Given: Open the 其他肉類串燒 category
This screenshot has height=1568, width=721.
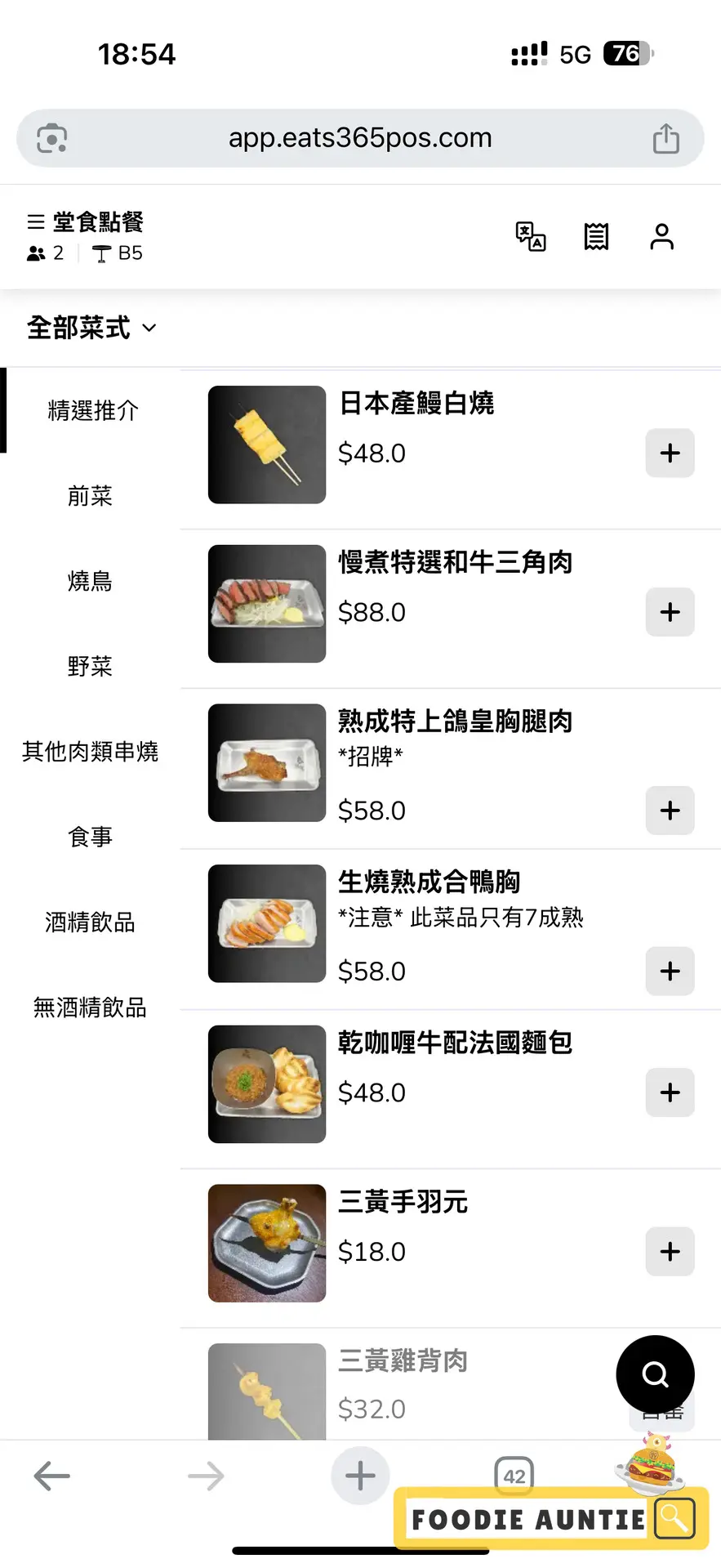Looking at the screenshot, I should 90,752.
